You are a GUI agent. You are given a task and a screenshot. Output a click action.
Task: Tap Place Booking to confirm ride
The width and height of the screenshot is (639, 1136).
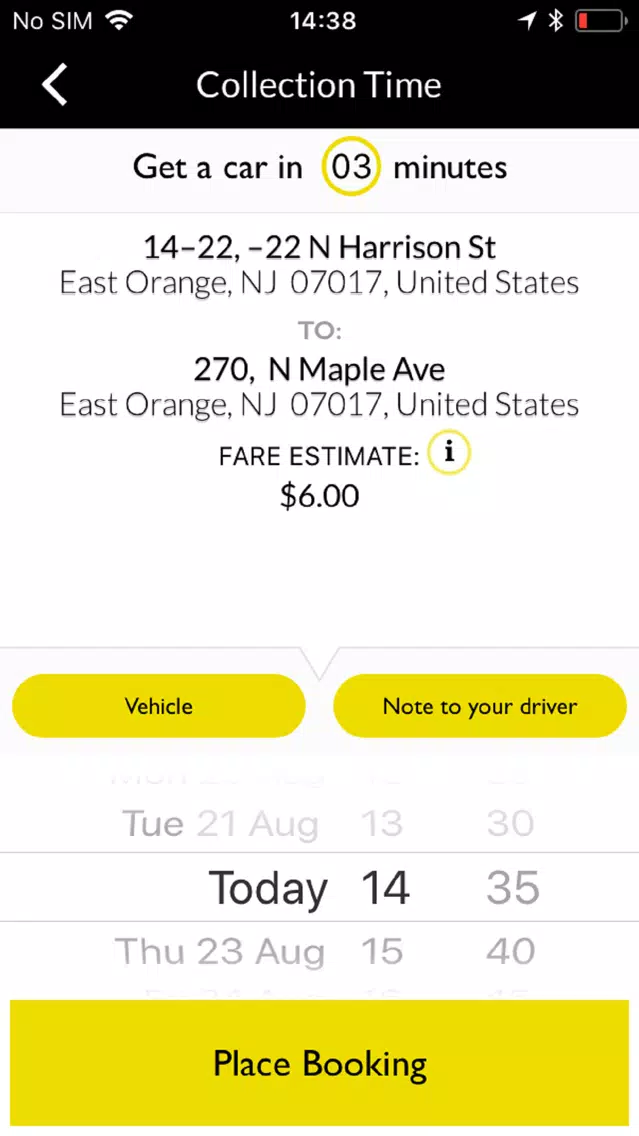pos(320,1063)
